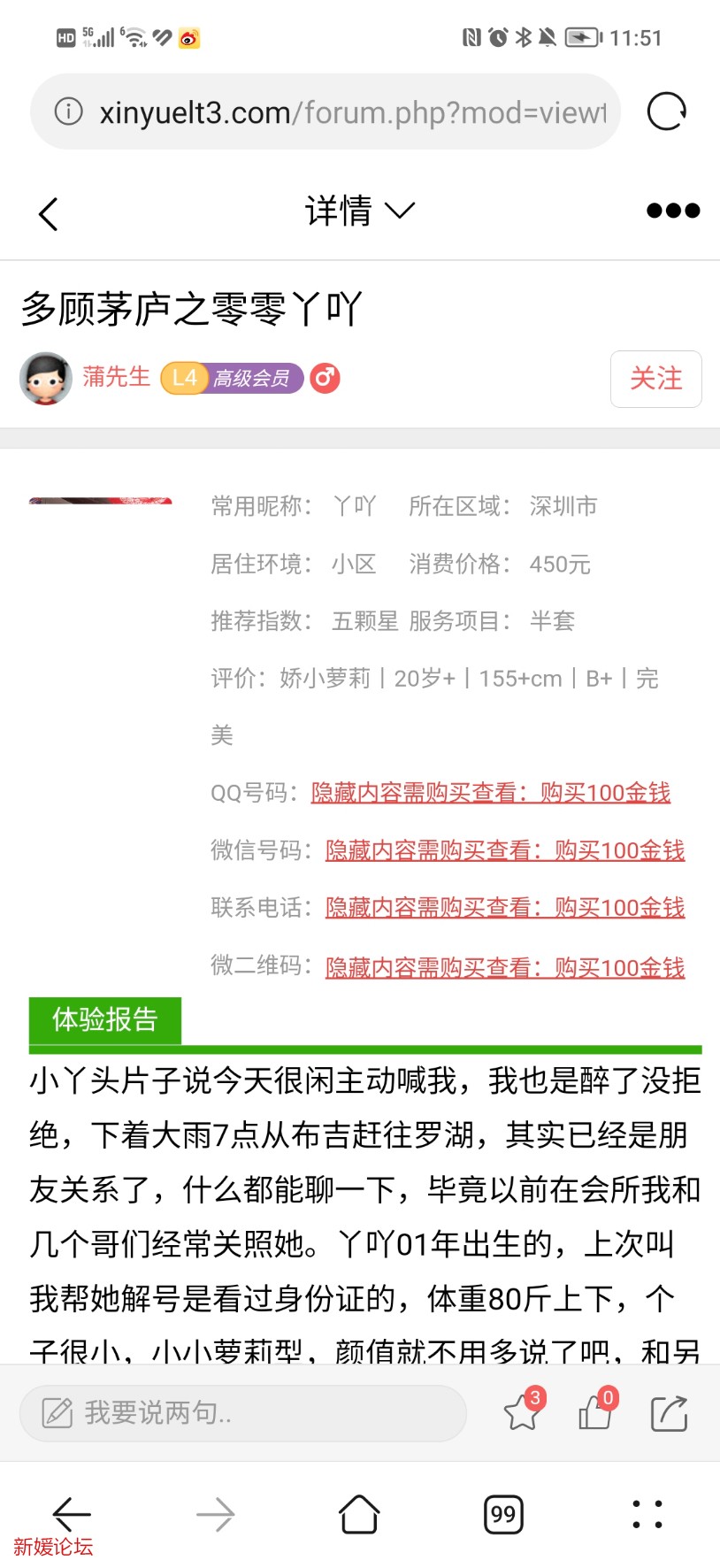This screenshot has height=1568, width=720.
Task: Tap the male gender symbol next to the badge
Action: [325, 378]
